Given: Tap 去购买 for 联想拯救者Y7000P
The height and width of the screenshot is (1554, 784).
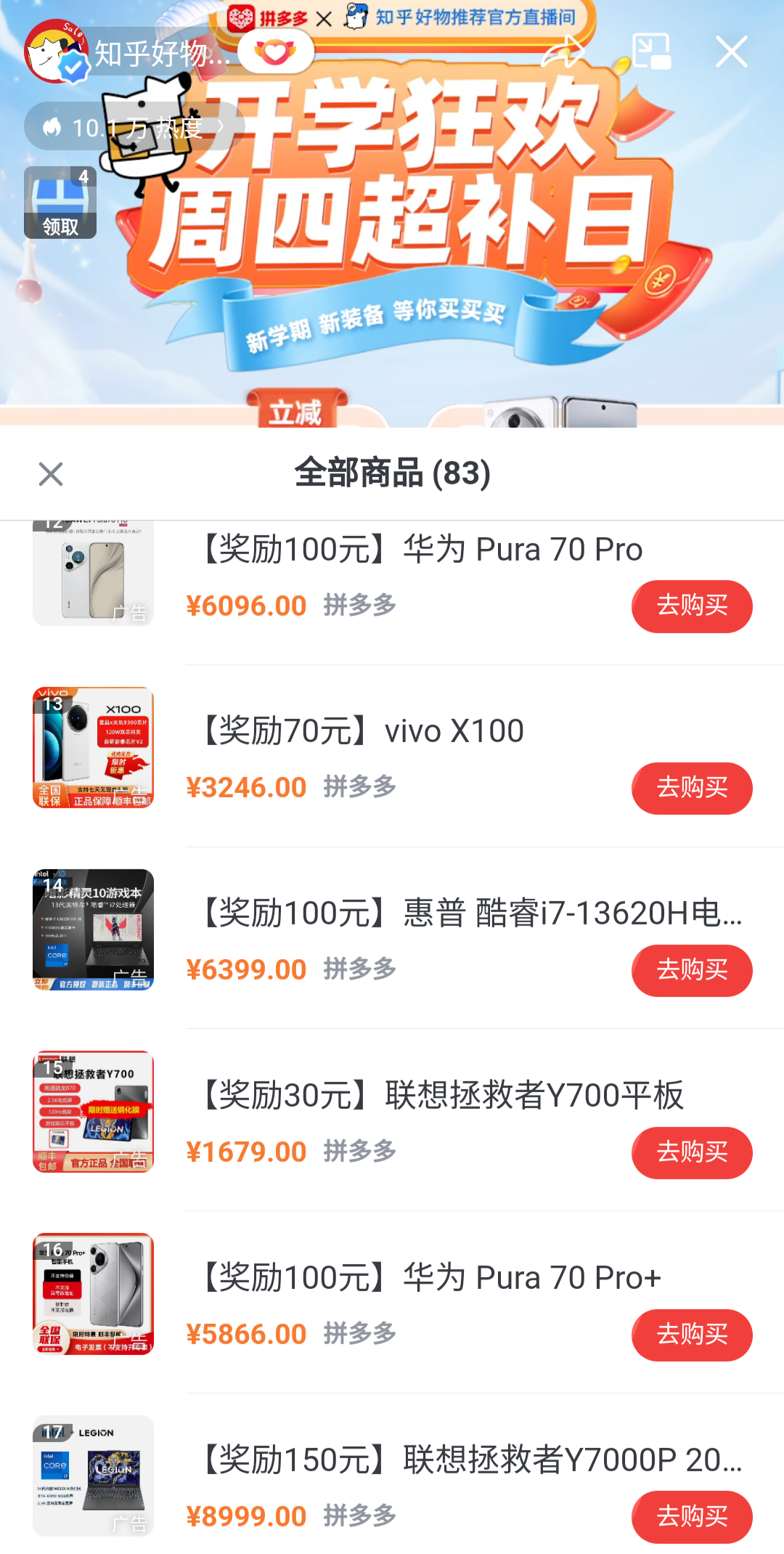Looking at the screenshot, I should pyautogui.click(x=691, y=1517).
